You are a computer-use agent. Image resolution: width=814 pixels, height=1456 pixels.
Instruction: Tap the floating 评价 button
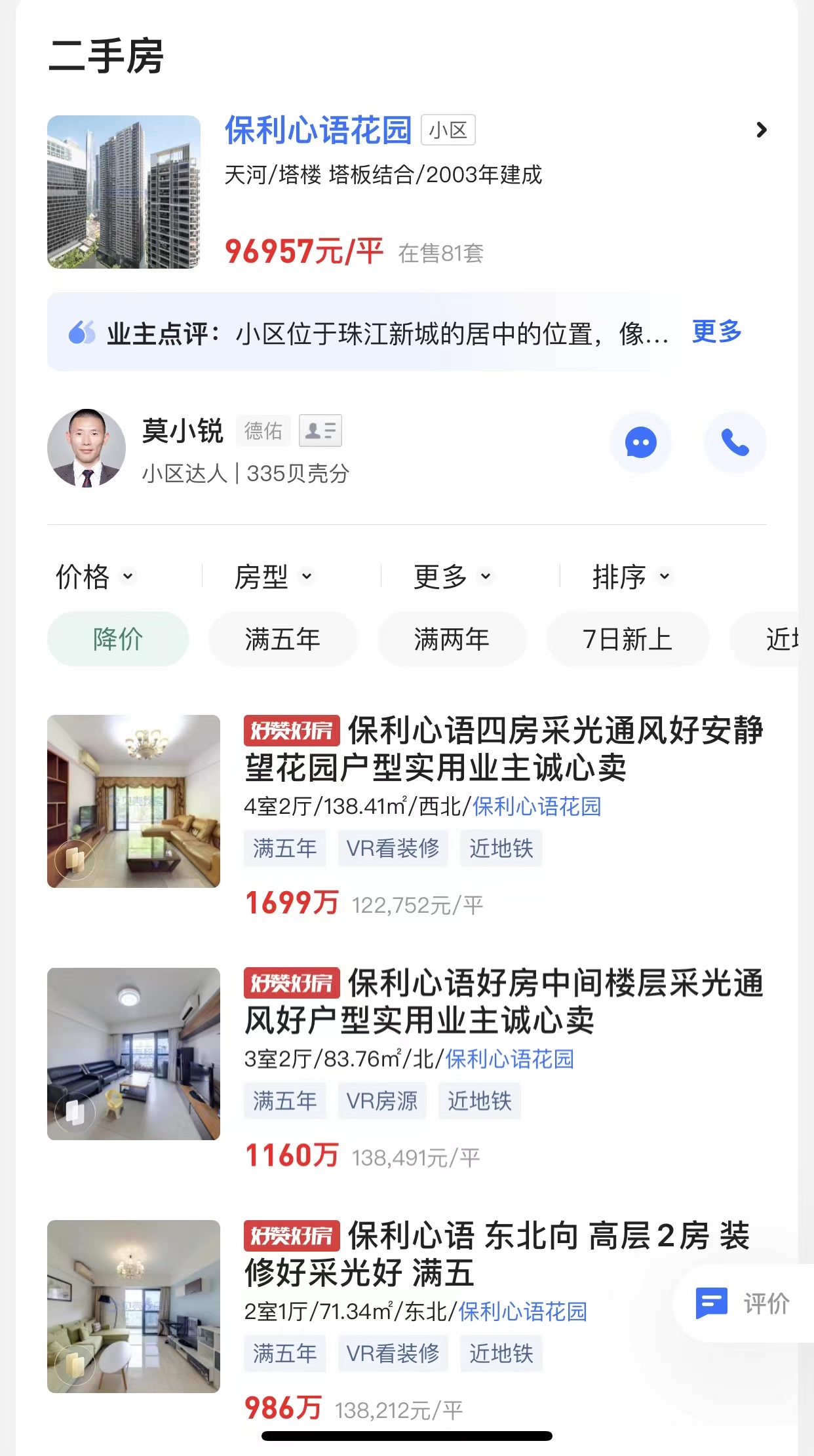(x=744, y=1303)
